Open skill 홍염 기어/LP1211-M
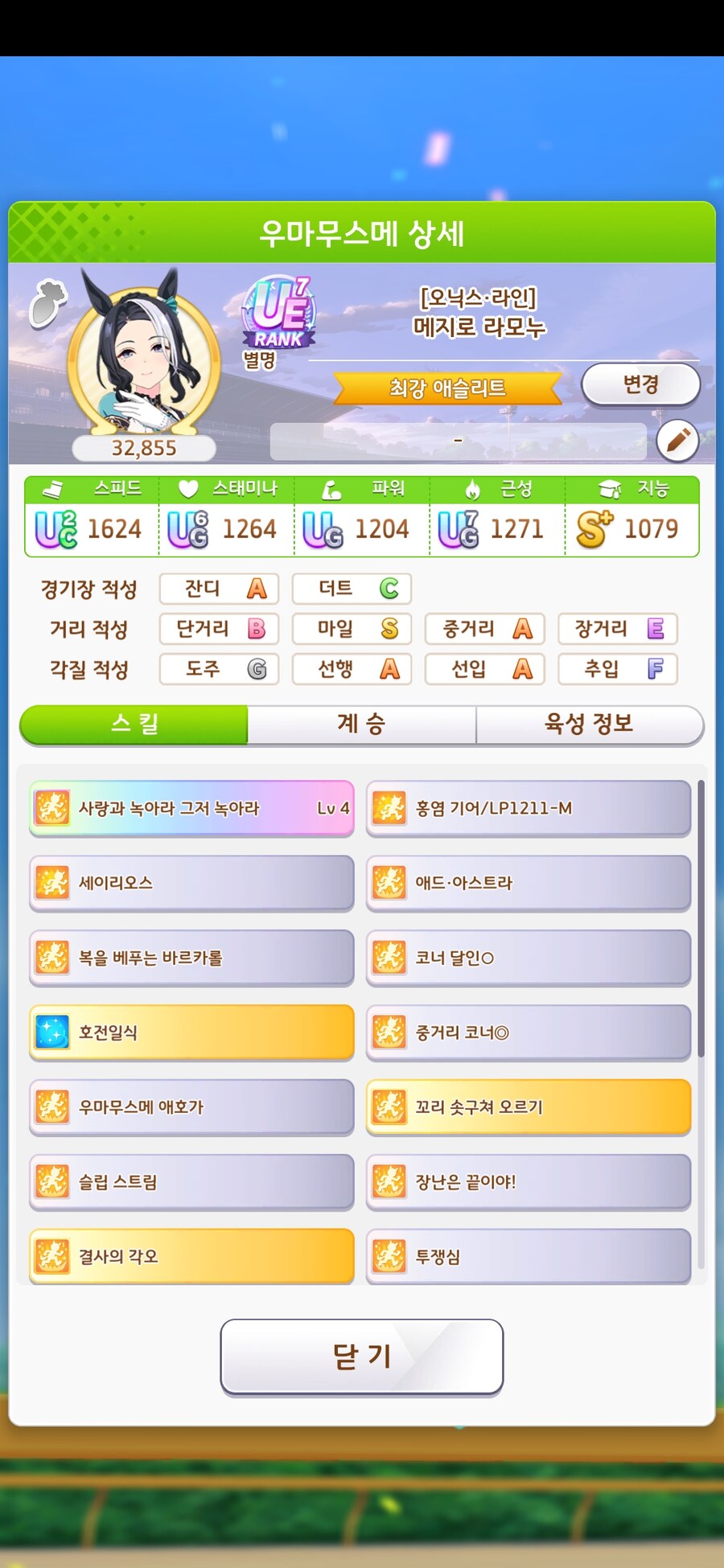 tap(529, 808)
